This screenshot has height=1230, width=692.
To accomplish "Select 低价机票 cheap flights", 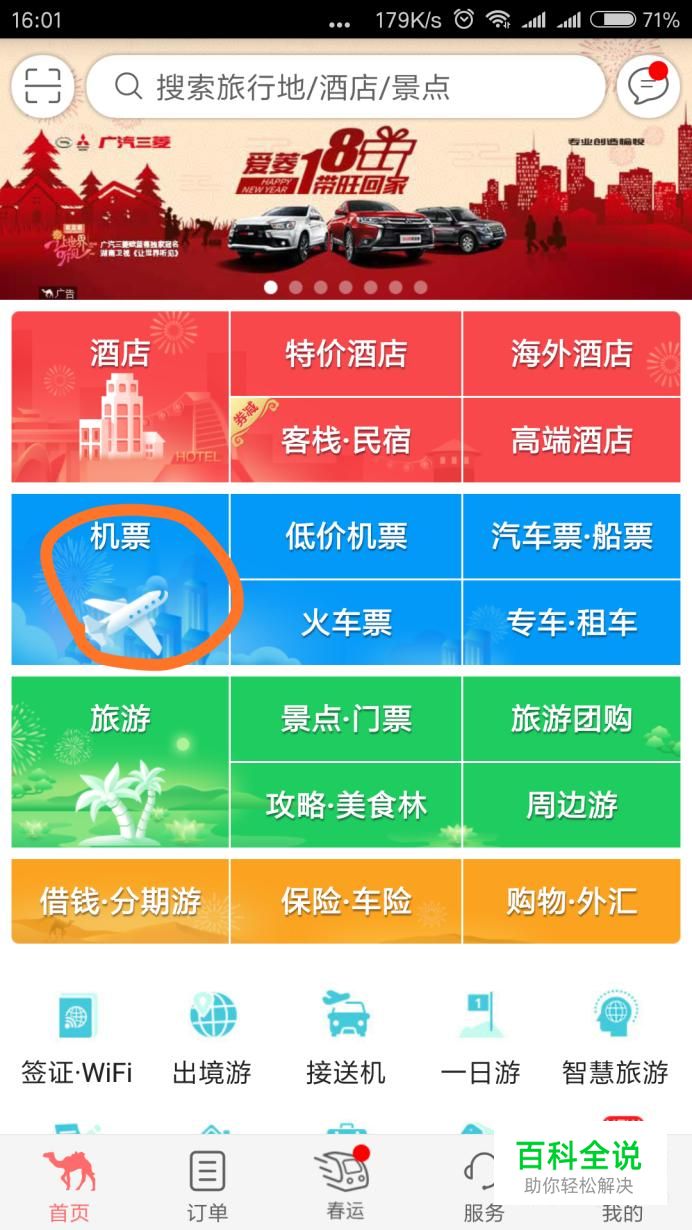I will (346, 536).
